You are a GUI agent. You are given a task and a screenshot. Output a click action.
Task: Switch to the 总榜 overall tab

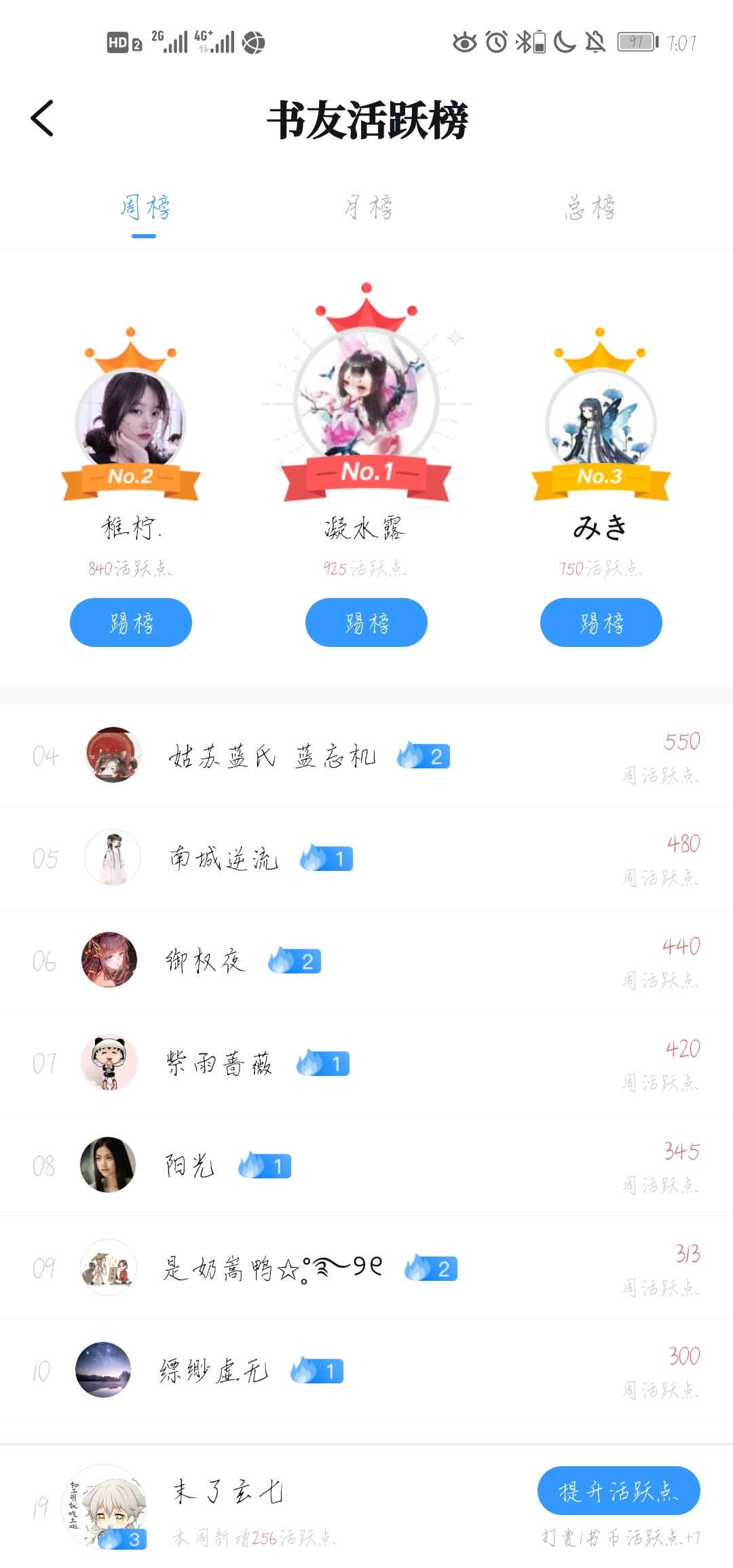coord(589,208)
